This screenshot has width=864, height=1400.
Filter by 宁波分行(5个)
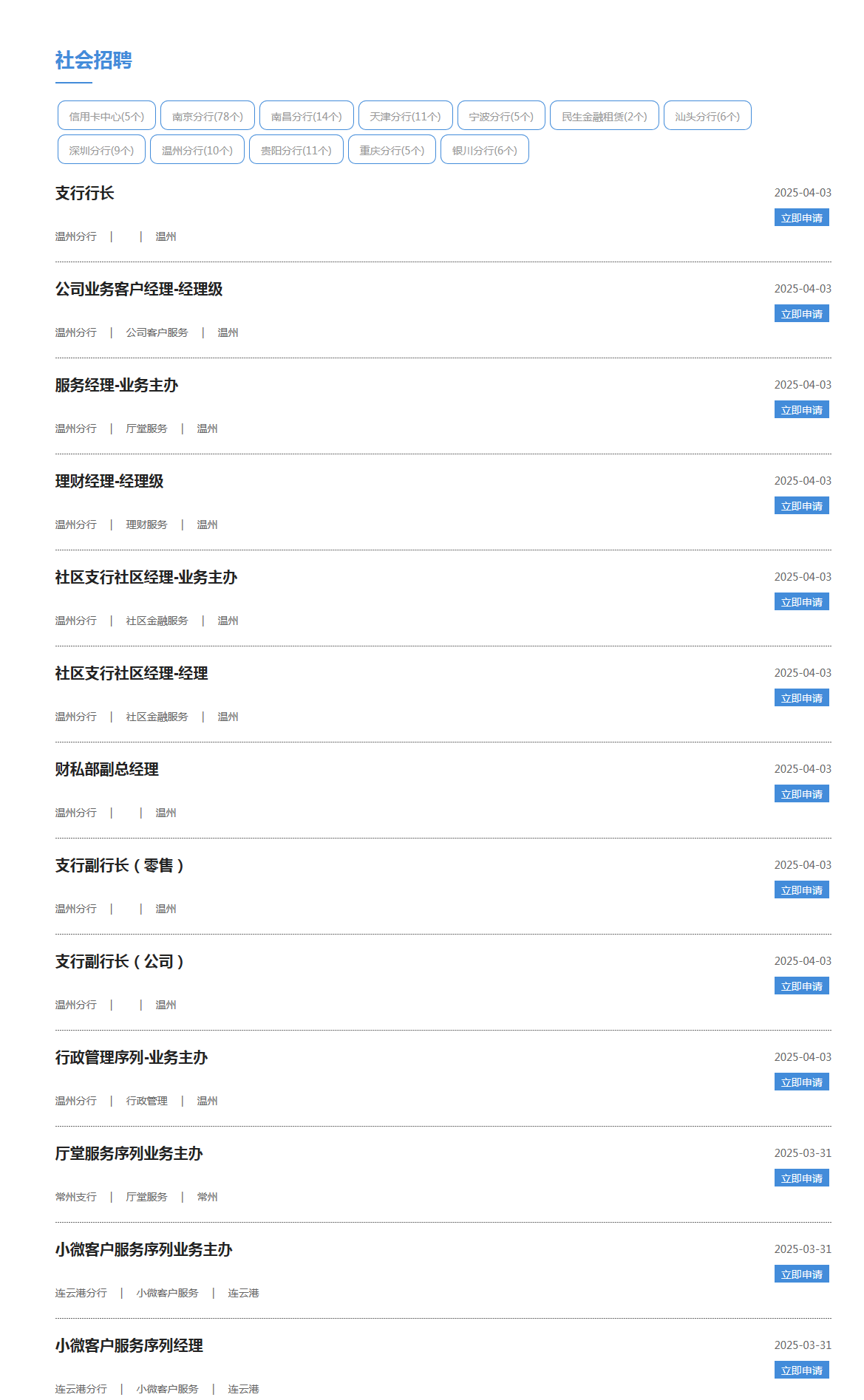501,116
